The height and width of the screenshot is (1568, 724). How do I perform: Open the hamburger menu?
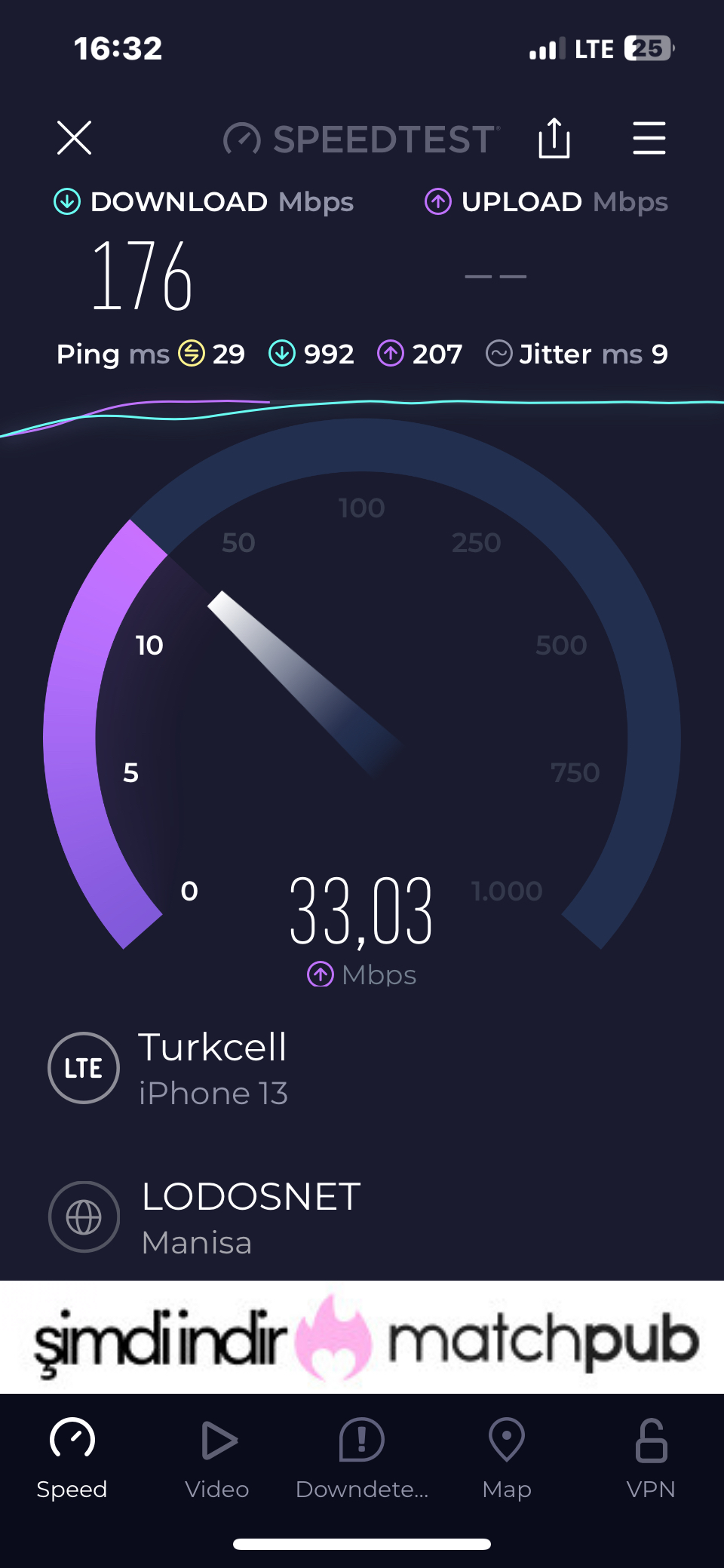(x=649, y=138)
